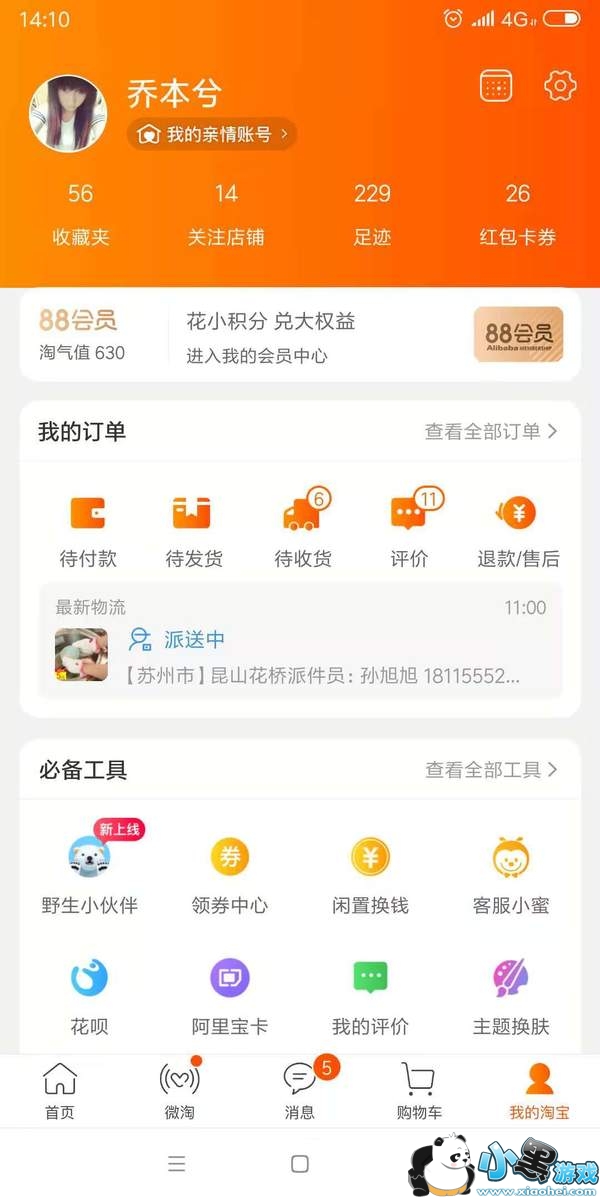Open the latest logistics 派送中 card

point(300,641)
